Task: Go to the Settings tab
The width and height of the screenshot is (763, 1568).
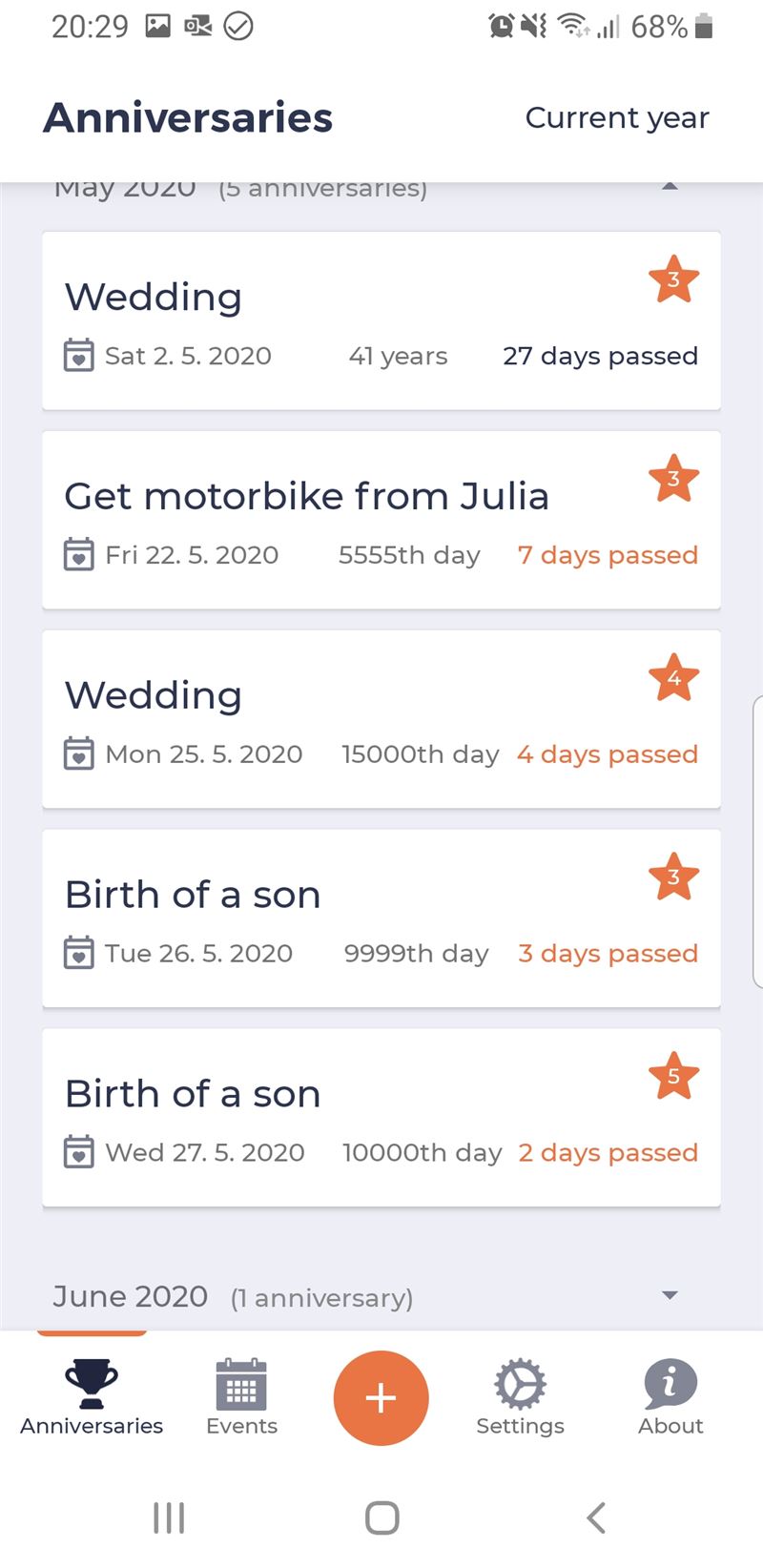Action: [x=520, y=1397]
